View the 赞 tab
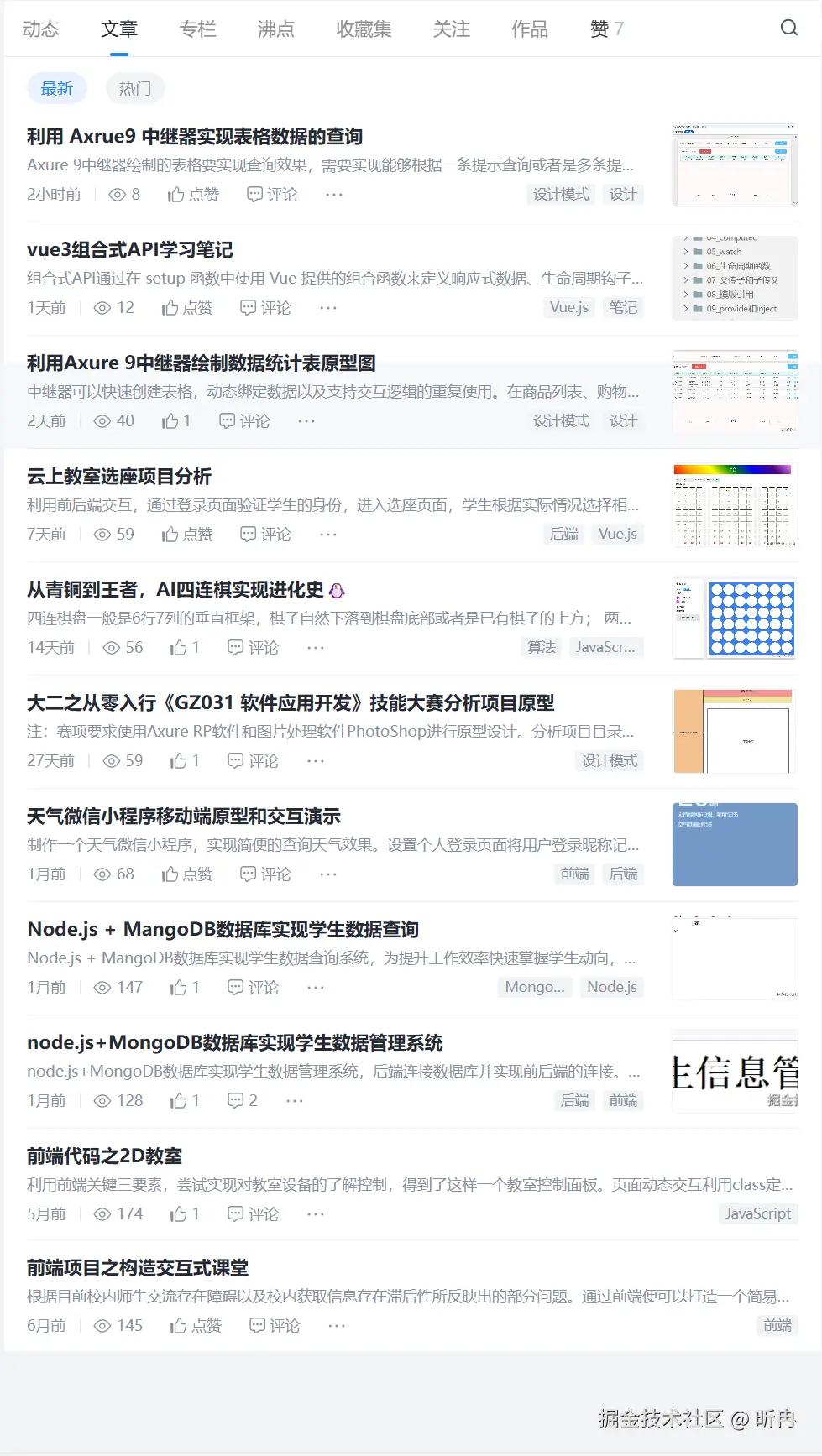Image resolution: width=822 pixels, height=1456 pixels. coord(605,29)
